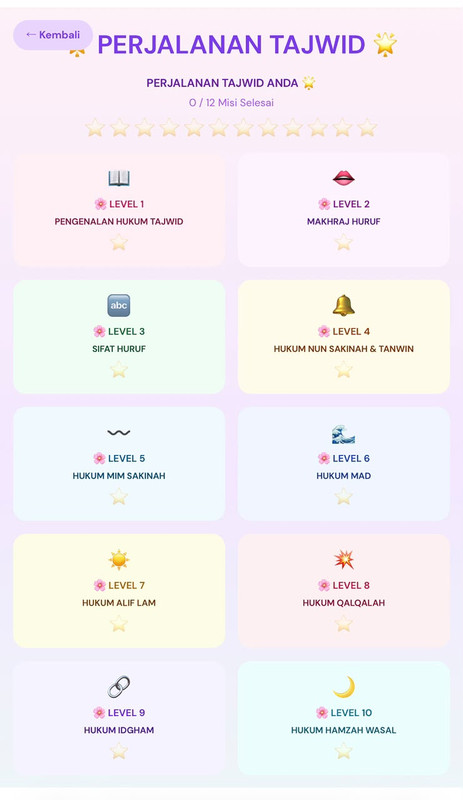Open Level 2 Makhraj Huruf card
Screen dimensions: 463x800
[x=344, y=210]
